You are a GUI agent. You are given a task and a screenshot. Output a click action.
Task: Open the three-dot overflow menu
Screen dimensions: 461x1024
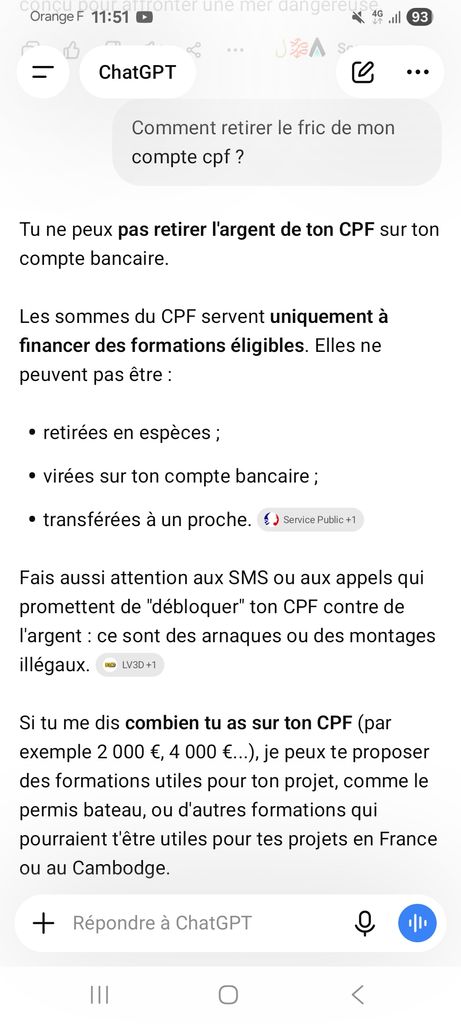[x=418, y=72]
